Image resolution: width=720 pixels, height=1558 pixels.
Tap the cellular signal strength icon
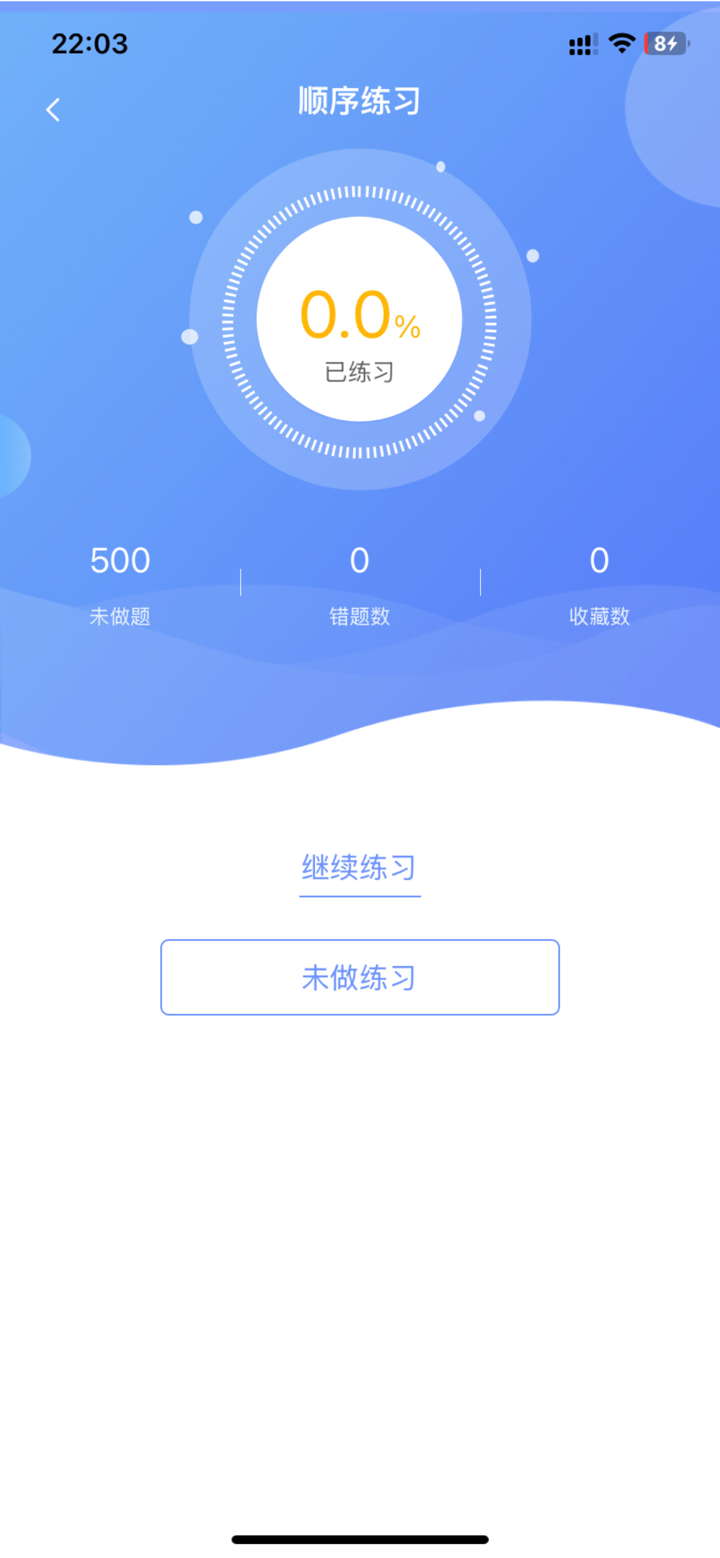[581, 44]
